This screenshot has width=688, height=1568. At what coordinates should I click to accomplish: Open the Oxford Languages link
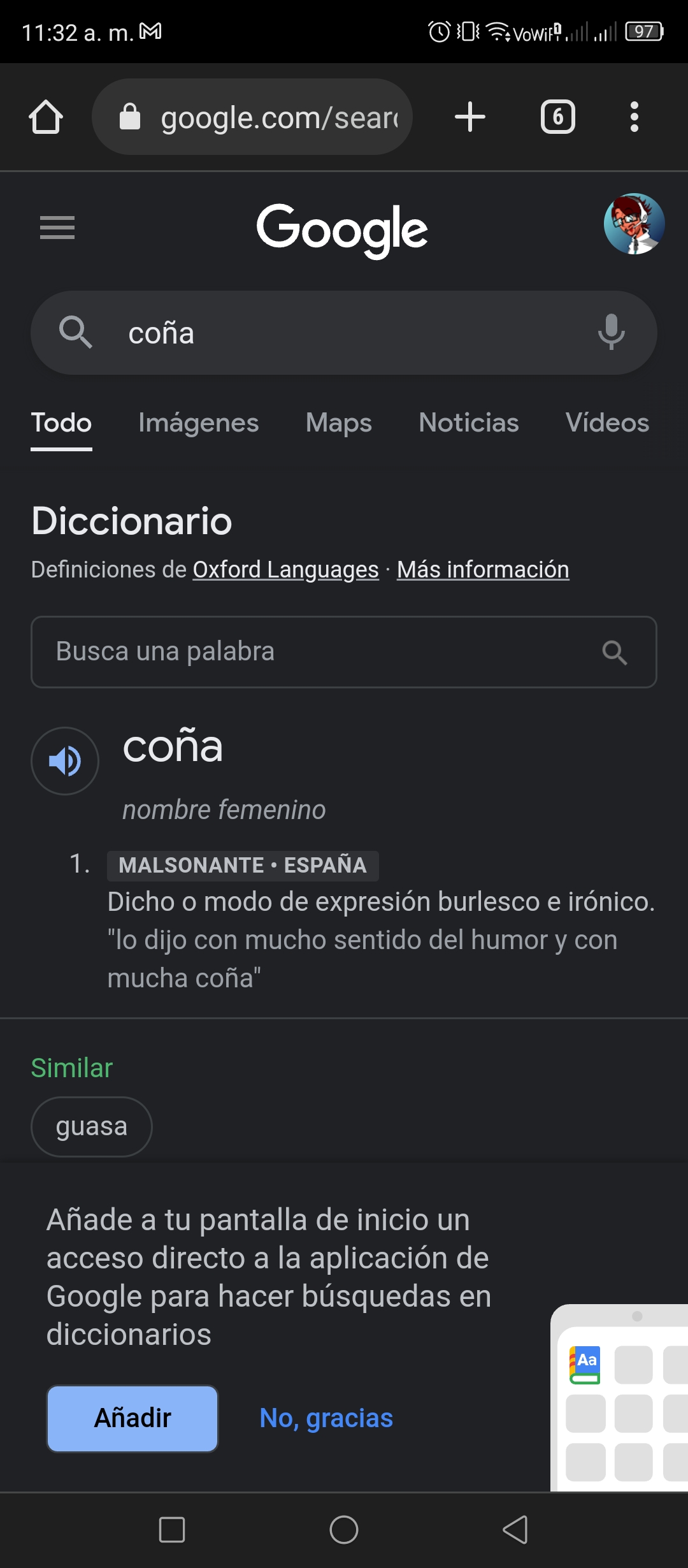click(x=286, y=570)
